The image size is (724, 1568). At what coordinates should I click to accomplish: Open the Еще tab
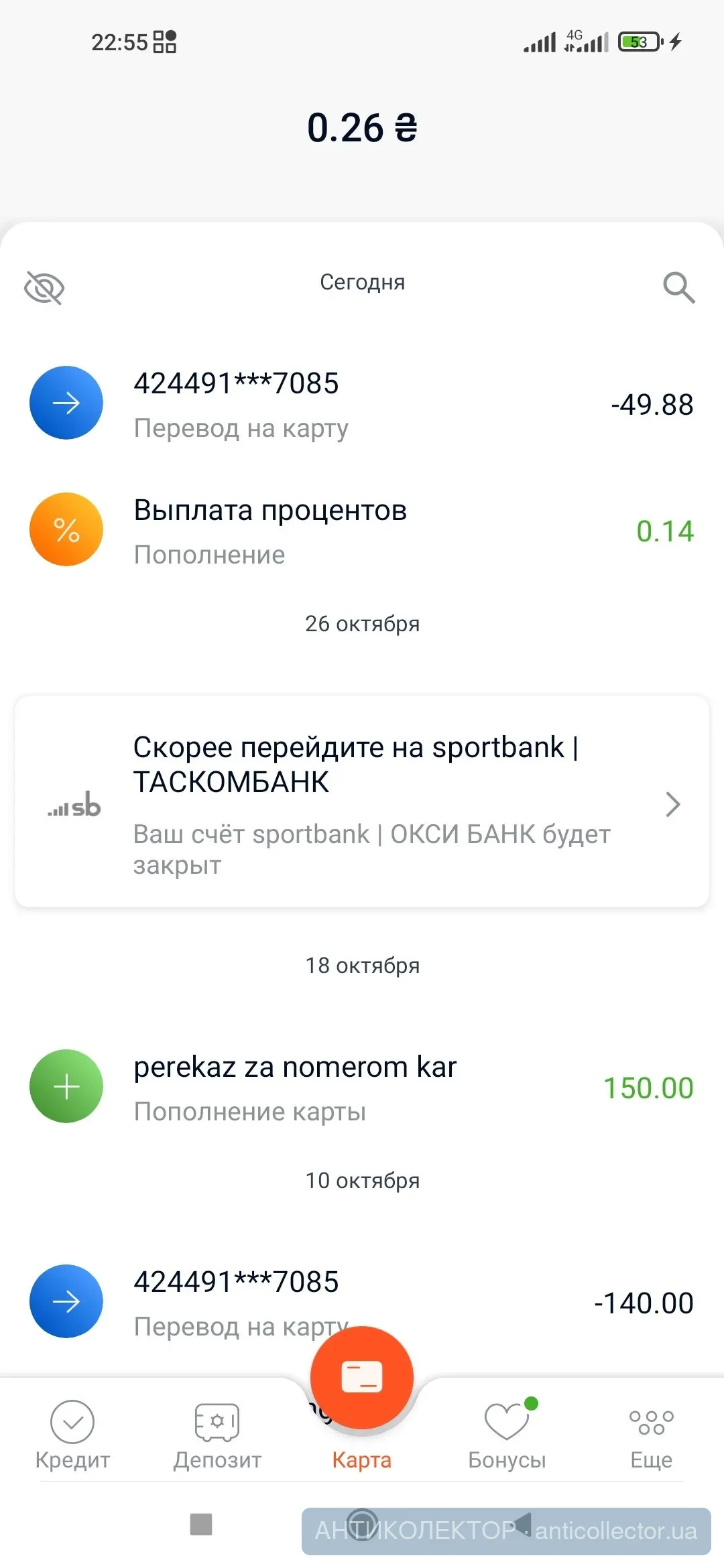click(651, 1435)
